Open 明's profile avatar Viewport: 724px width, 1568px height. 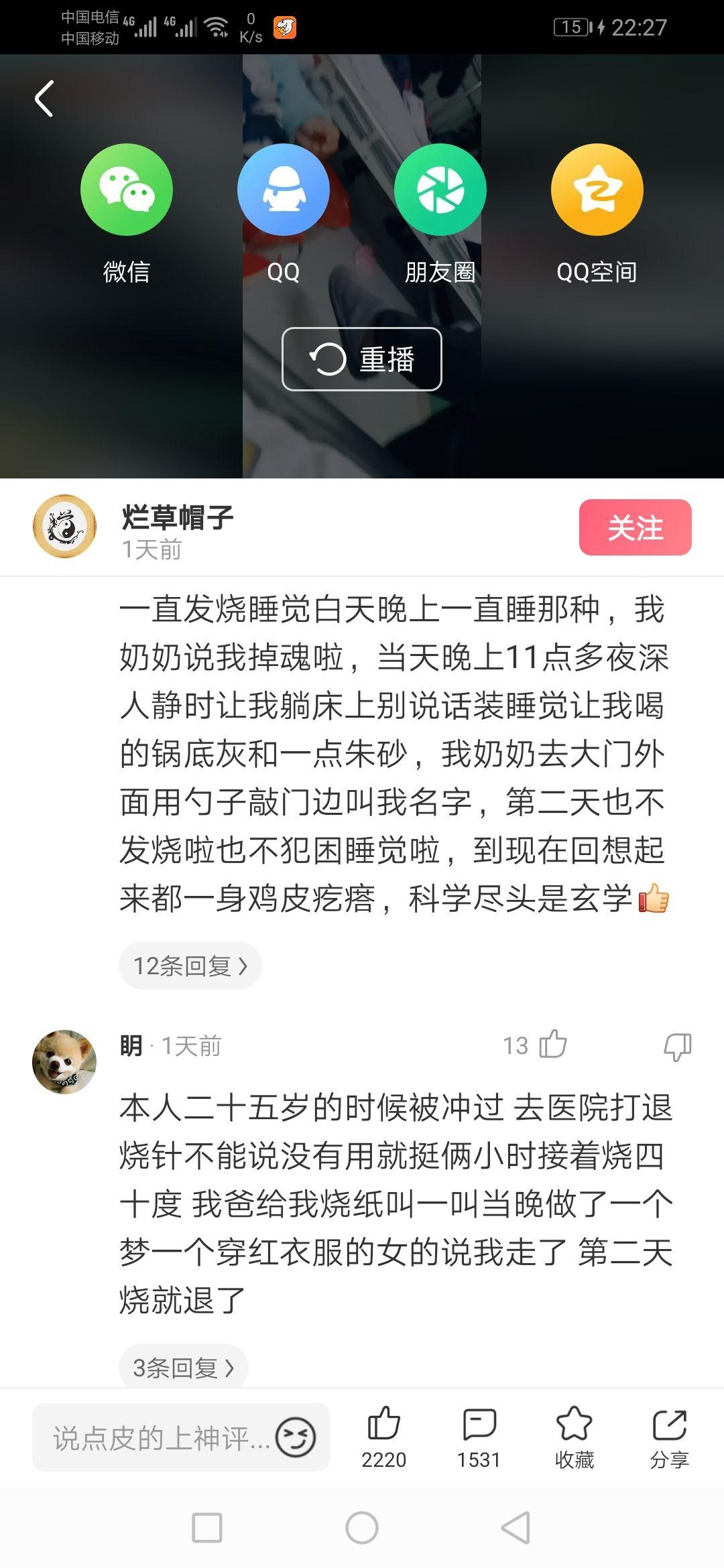click(64, 1062)
